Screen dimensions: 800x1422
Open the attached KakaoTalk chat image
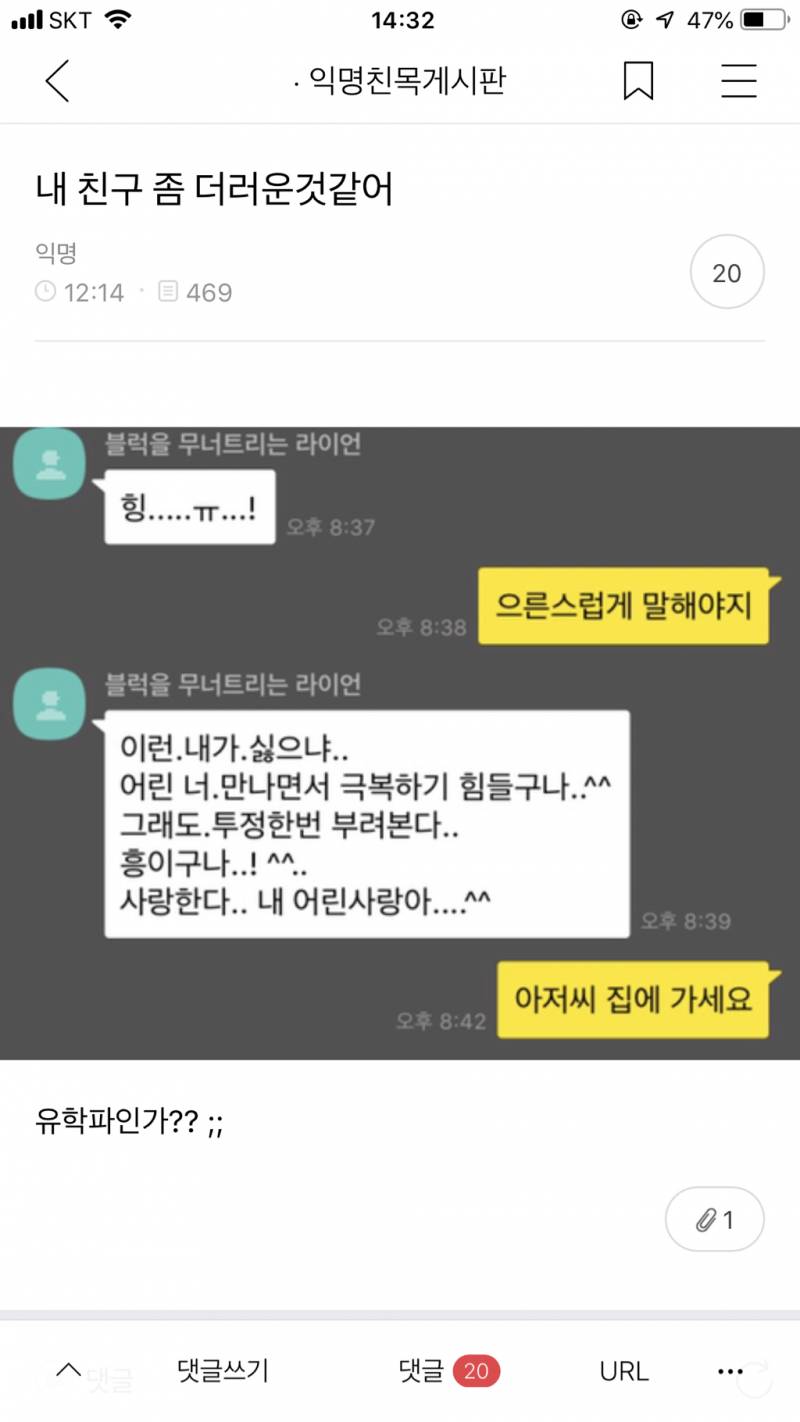[x=400, y=742]
